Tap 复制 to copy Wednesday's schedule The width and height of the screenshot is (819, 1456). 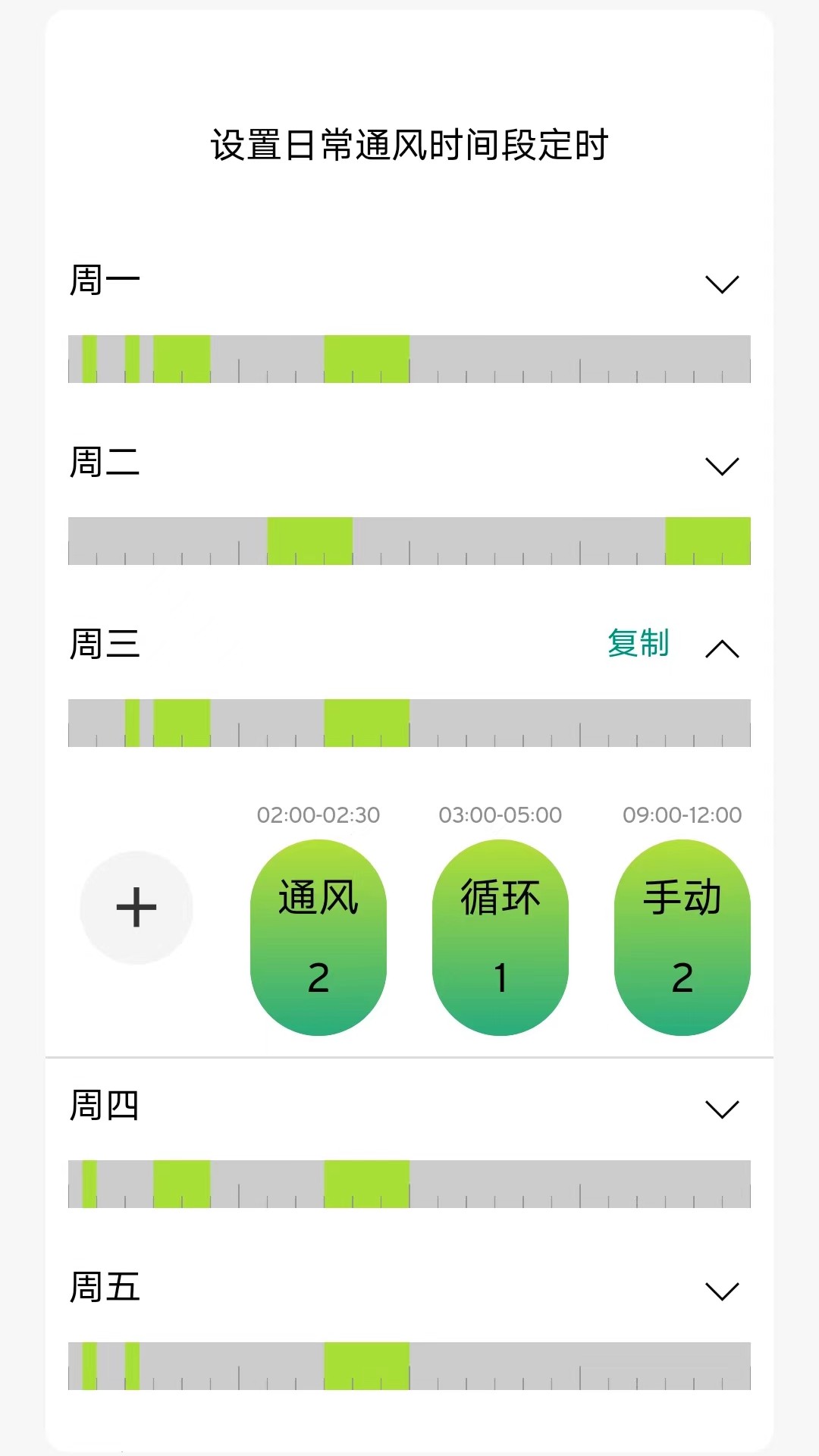(x=638, y=644)
